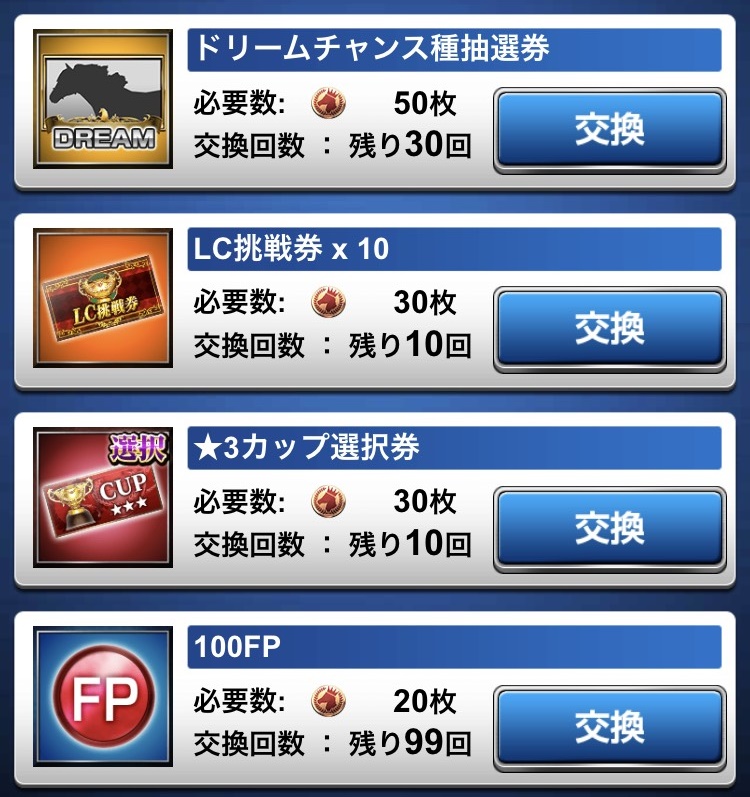
Task: Exchange medals for 100FP
Action: pyautogui.click(x=609, y=725)
